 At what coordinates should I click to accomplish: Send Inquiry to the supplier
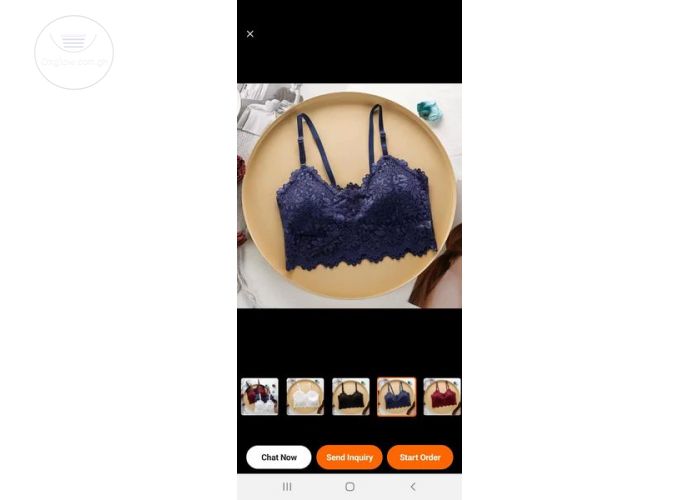pyautogui.click(x=349, y=457)
